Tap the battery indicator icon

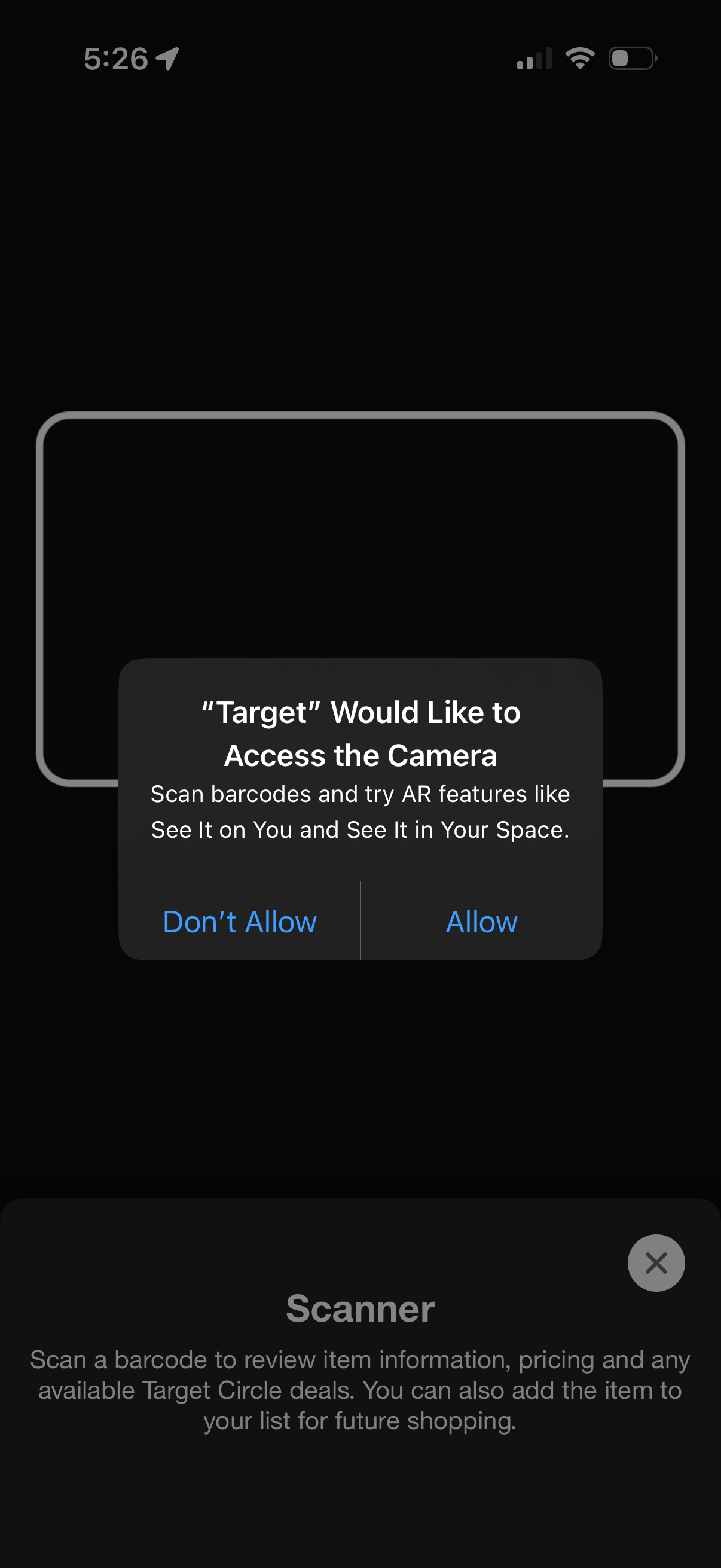coord(631,58)
